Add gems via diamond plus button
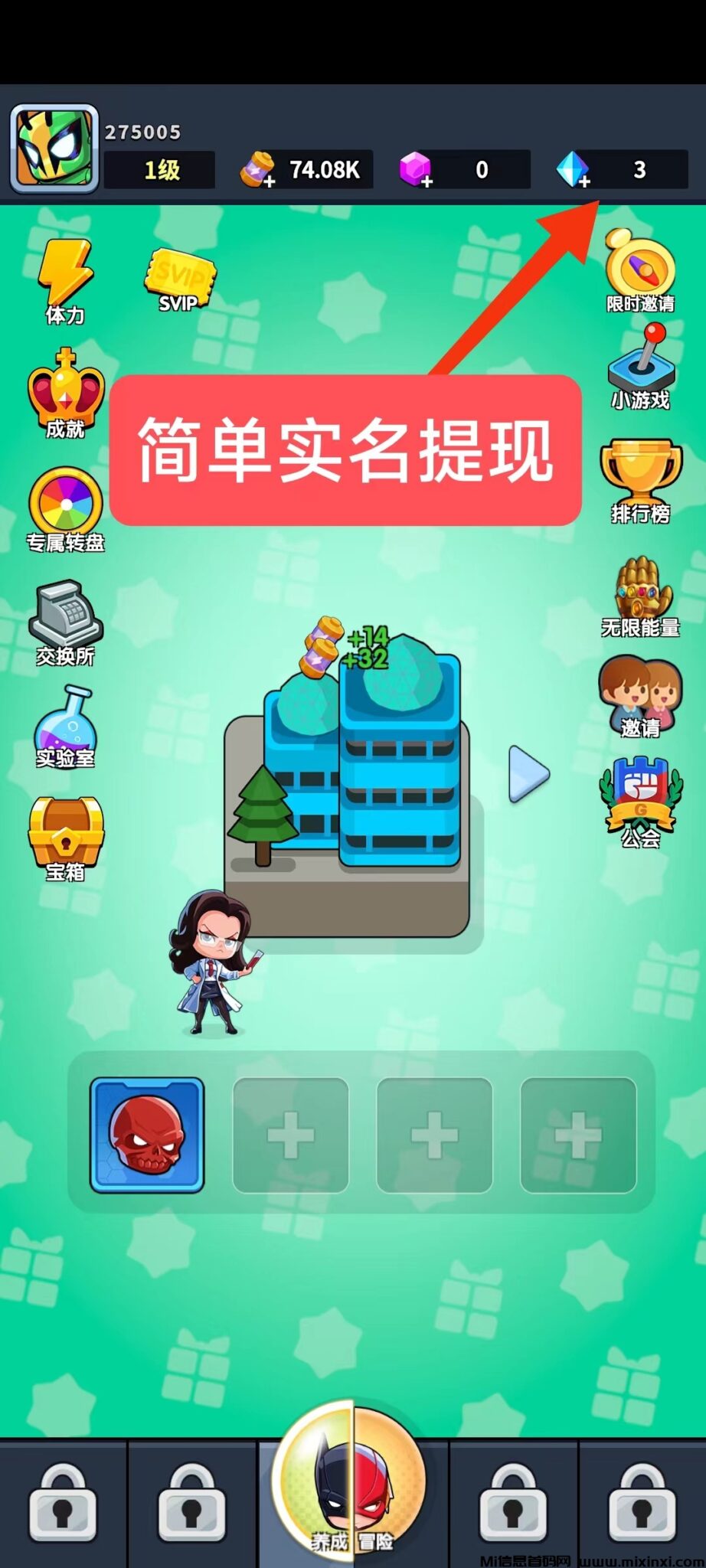Screen dimensions: 706x1568 point(585,181)
